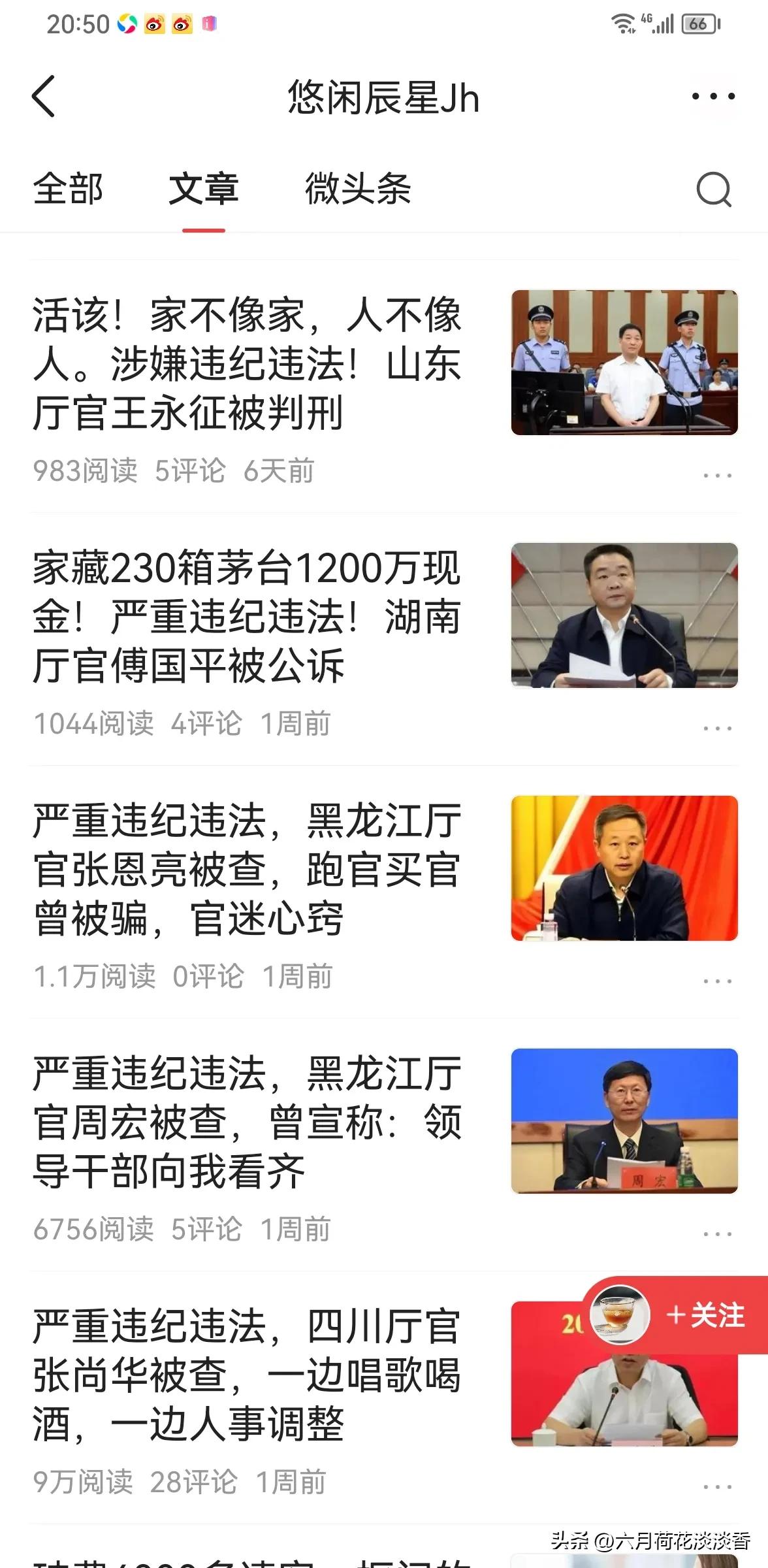Viewport: 768px width, 1568px height.
Task: Open the three-dot menu in top right corner
Action: tap(712, 97)
